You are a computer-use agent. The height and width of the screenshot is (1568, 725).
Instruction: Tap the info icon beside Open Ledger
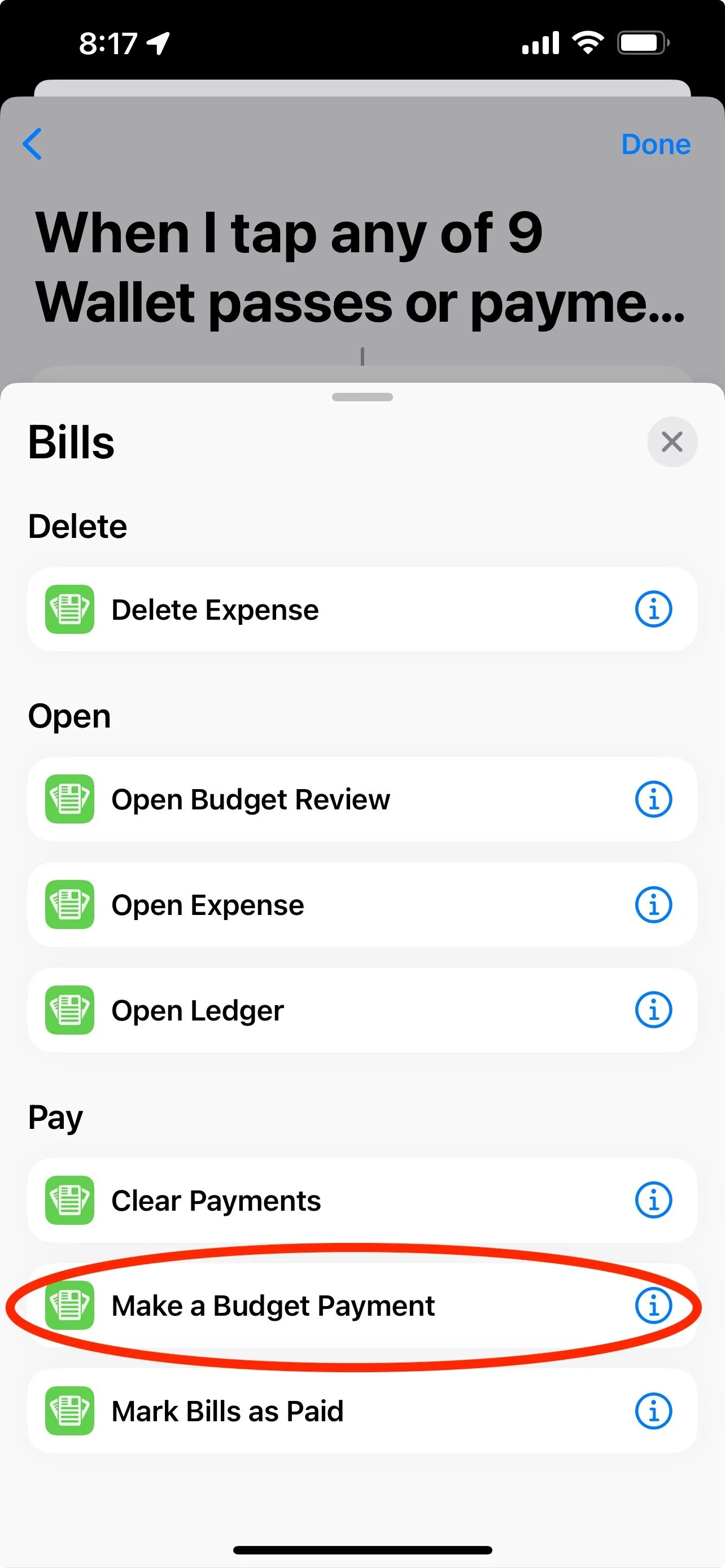pyautogui.click(x=653, y=1009)
